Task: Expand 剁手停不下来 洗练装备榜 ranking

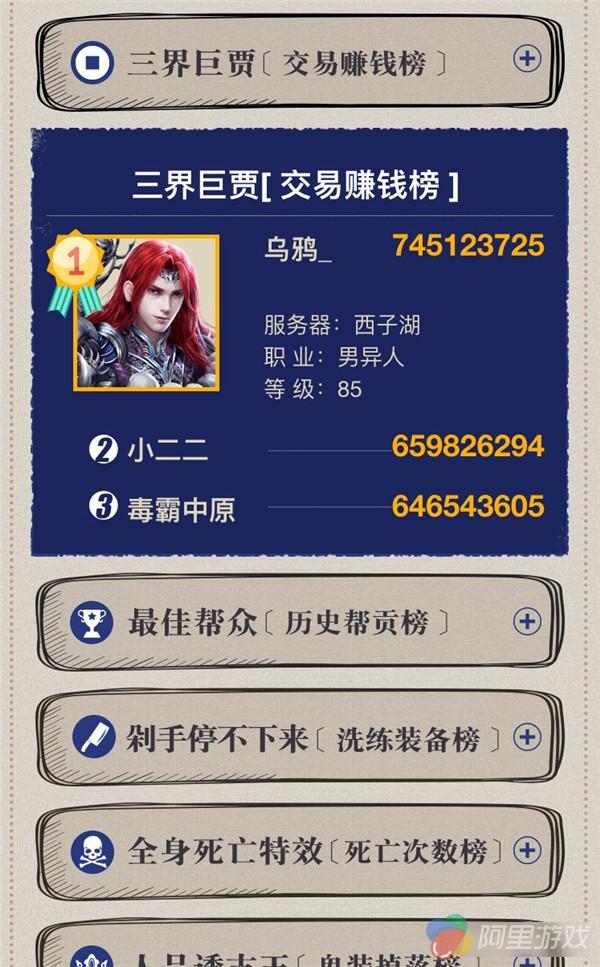Action: (x=527, y=738)
